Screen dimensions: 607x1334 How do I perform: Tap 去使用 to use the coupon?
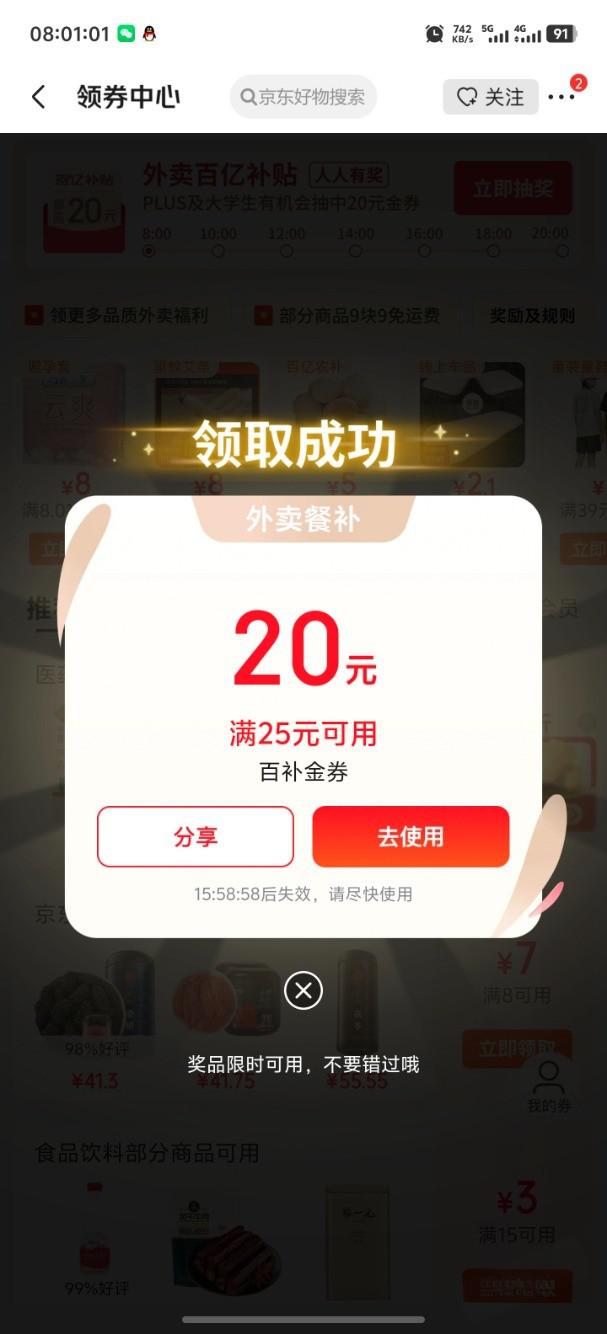(410, 837)
